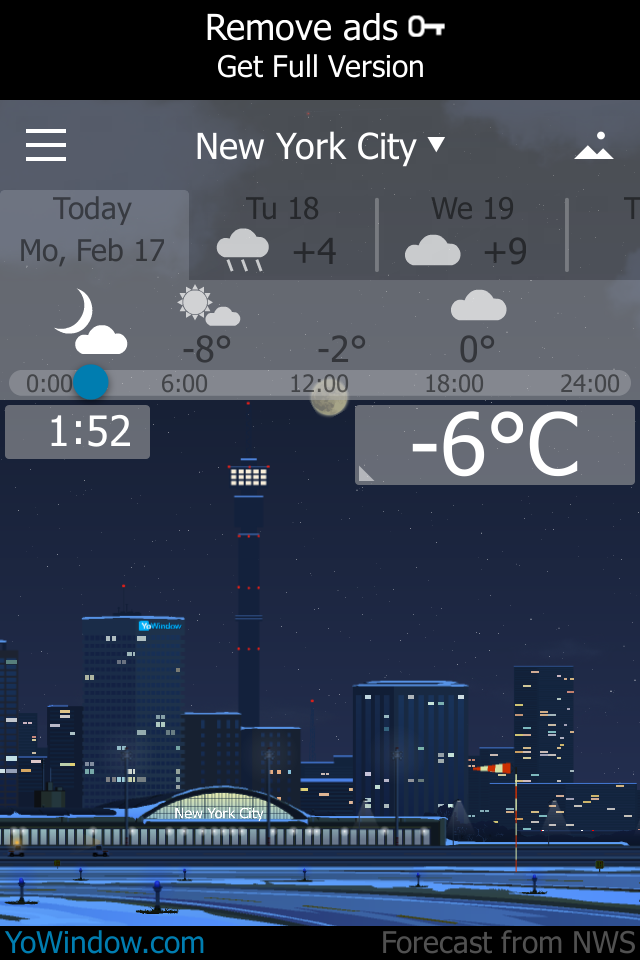The width and height of the screenshot is (640, 960).
Task: Switch to the We 19 forecast
Action: click(471, 232)
